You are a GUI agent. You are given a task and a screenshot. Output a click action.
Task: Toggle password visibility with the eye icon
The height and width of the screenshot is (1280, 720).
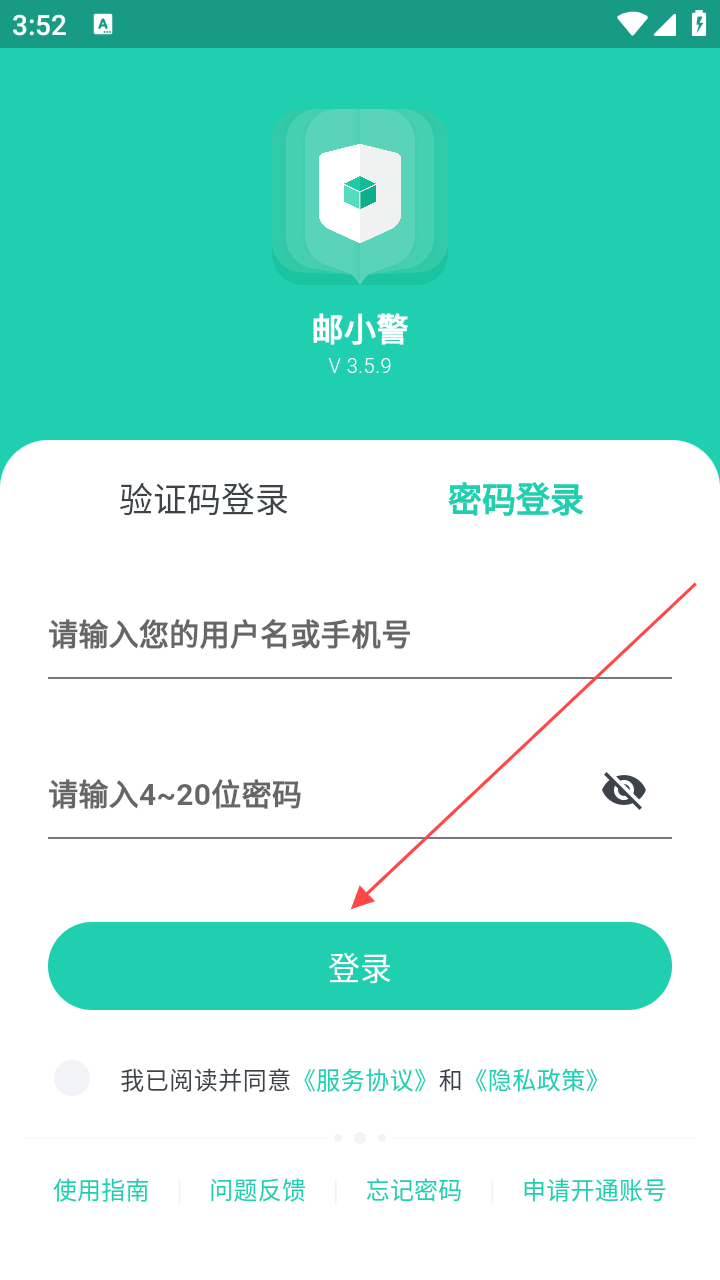(x=624, y=790)
